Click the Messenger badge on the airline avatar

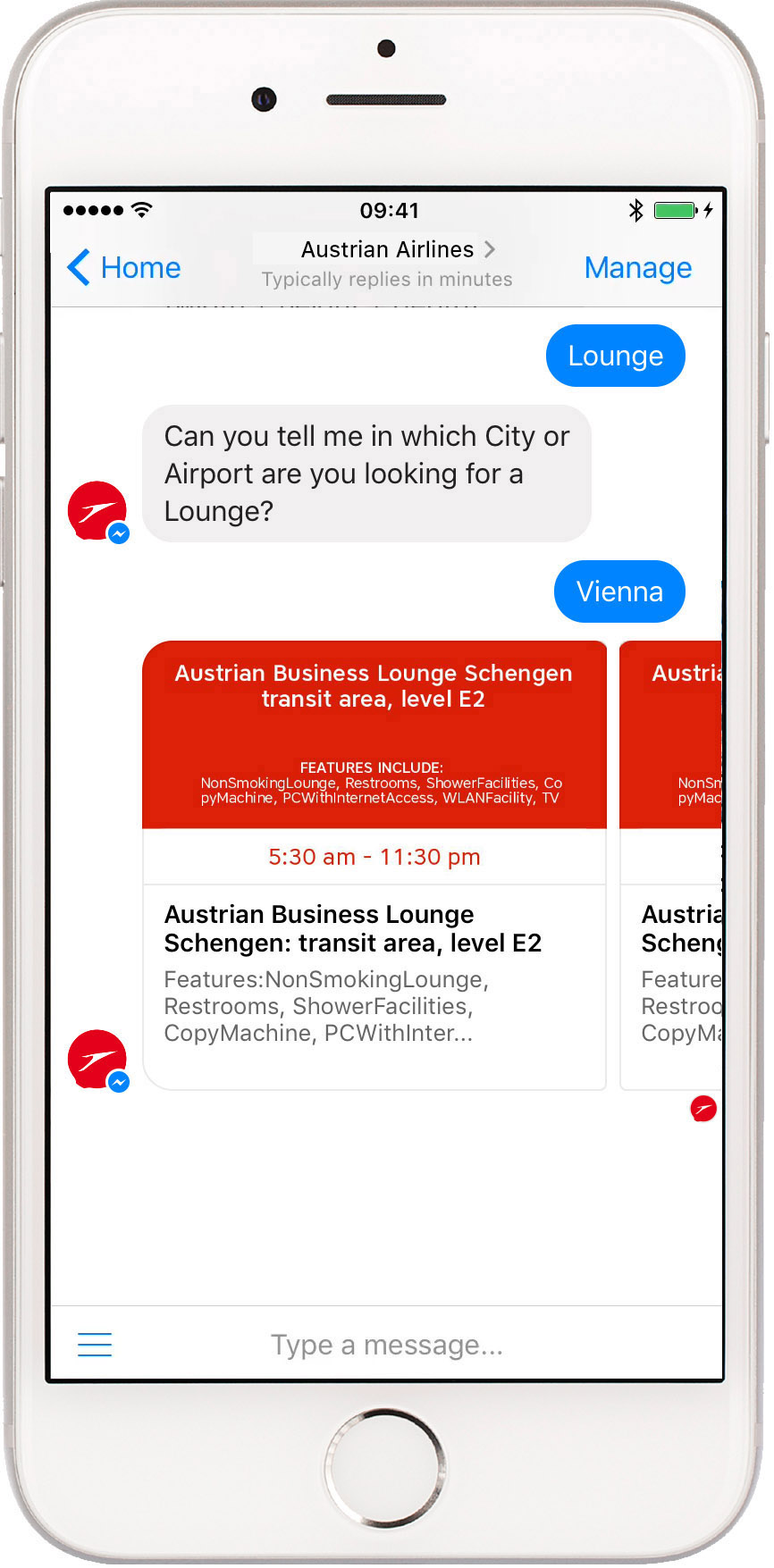119,533
